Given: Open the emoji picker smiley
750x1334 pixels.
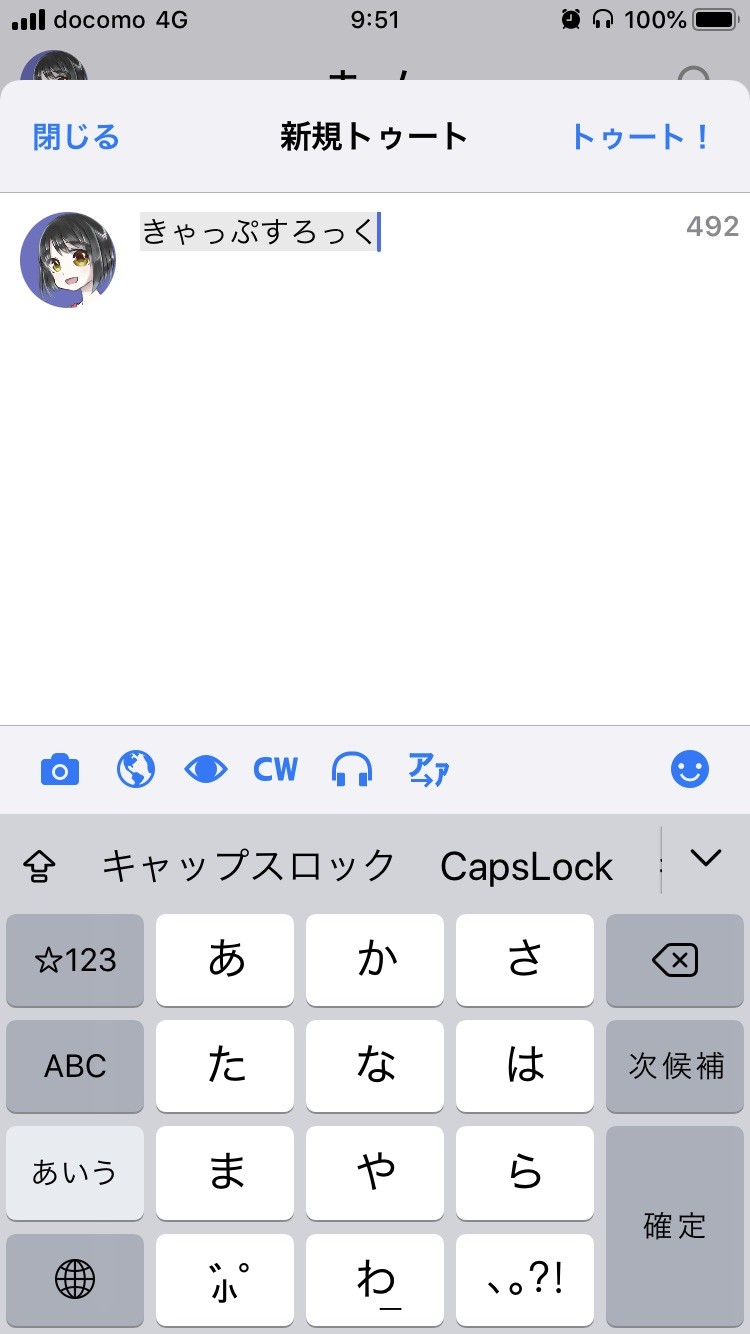Looking at the screenshot, I should tap(690, 770).
